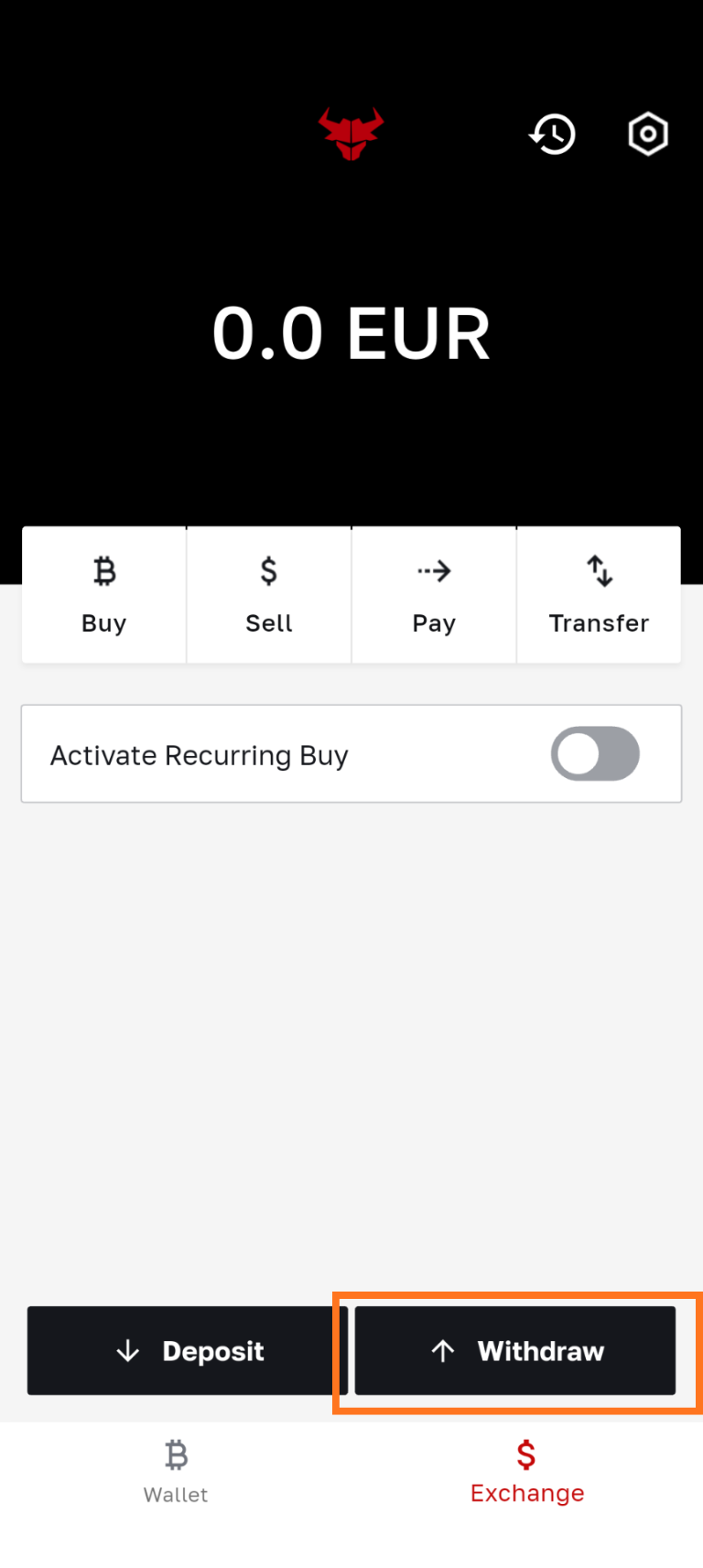This screenshot has height=1568, width=703.
Task: Open the settings hexagon icon
Action: (648, 135)
